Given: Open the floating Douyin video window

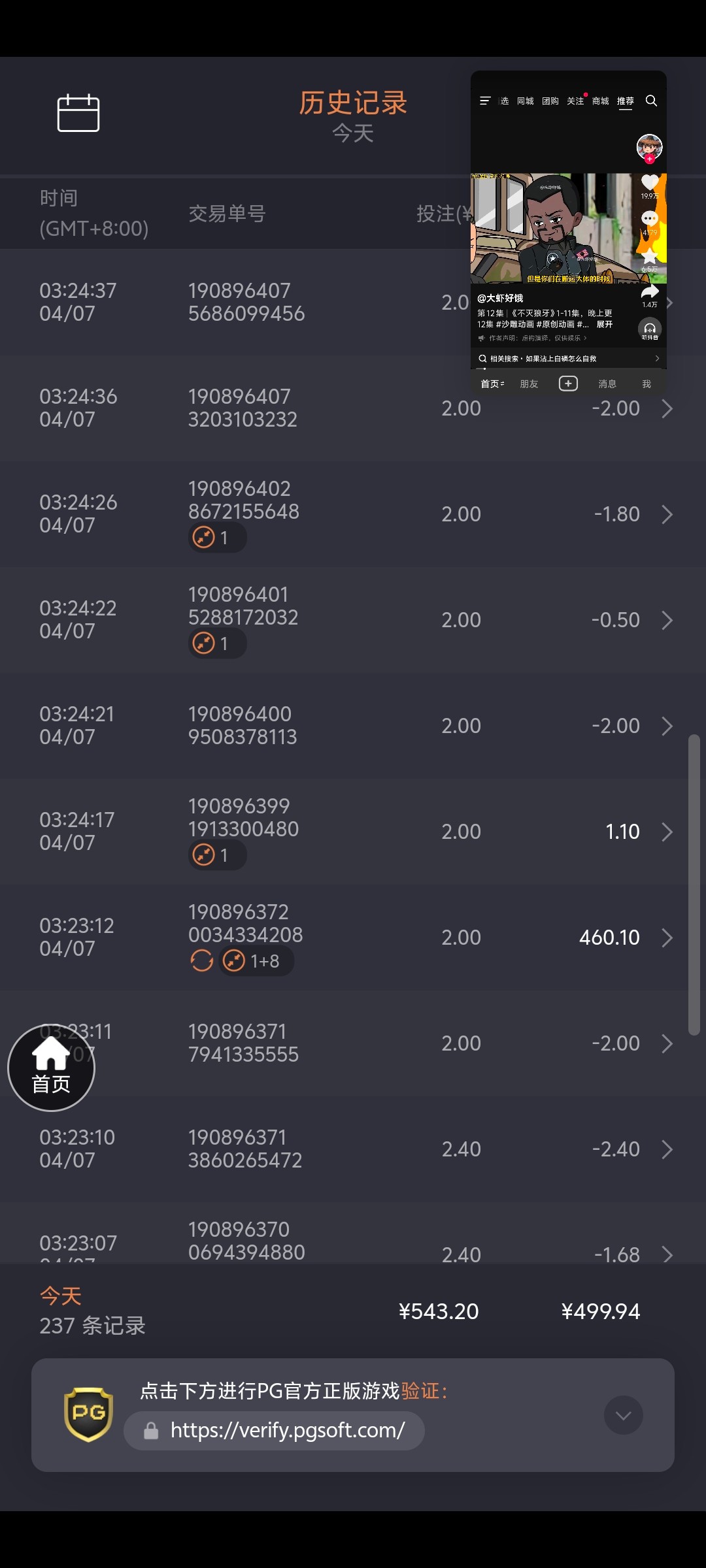Looking at the screenshot, I should coord(568,229).
